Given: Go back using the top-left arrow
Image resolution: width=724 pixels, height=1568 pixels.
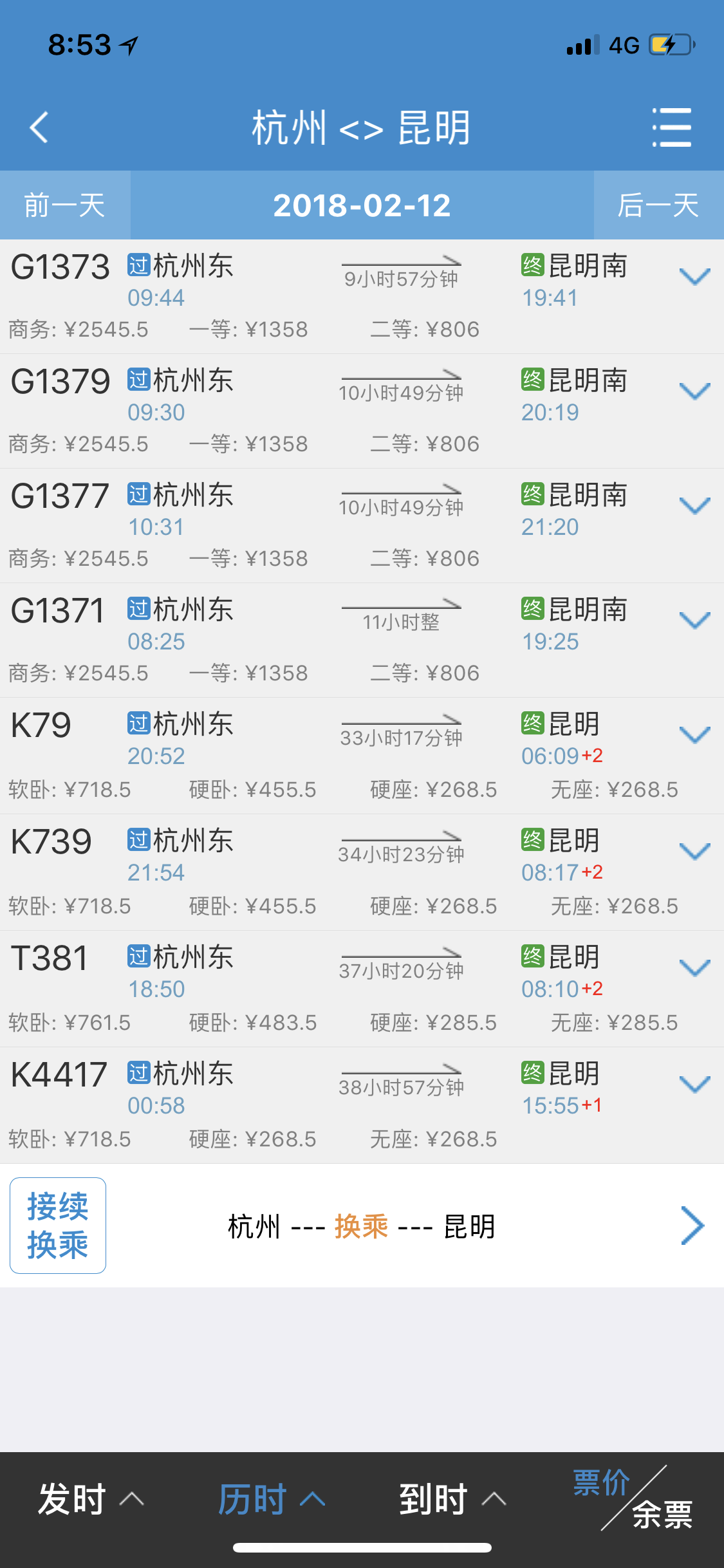Looking at the screenshot, I should 39,127.
